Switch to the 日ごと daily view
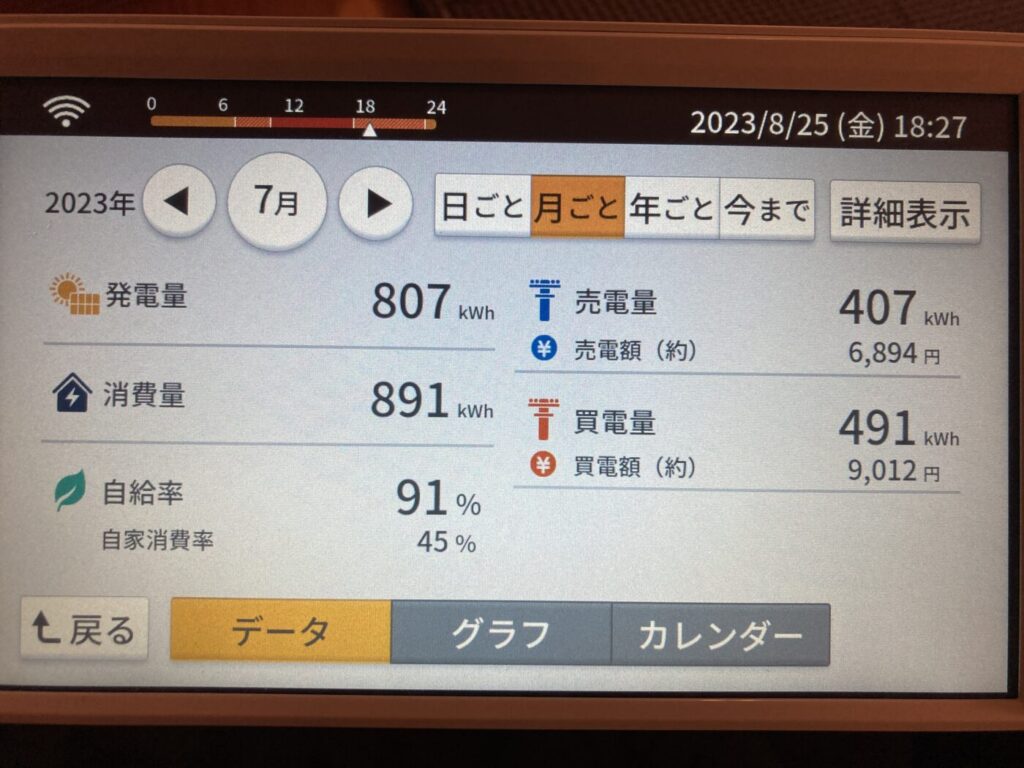The width and height of the screenshot is (1024, 768). (482, 208)
